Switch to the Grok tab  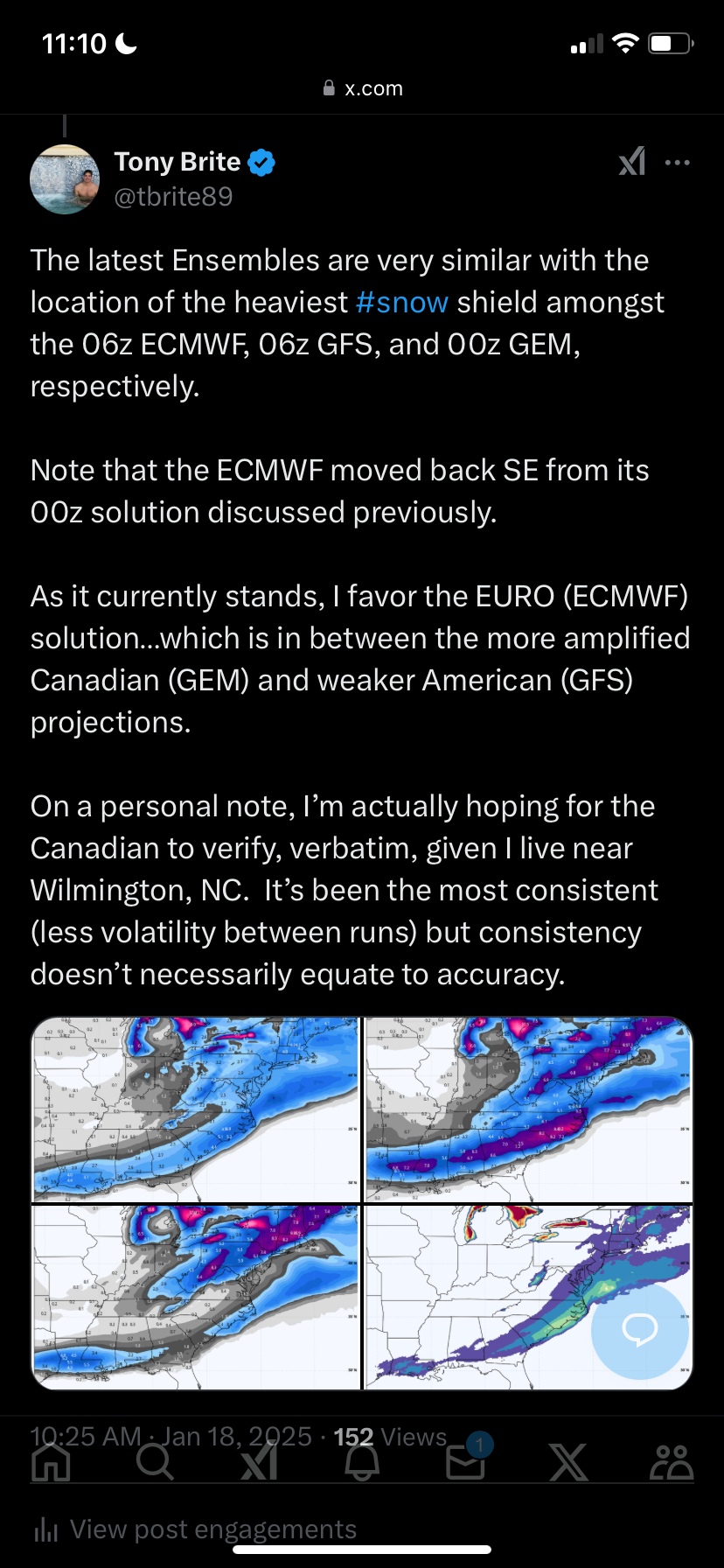click(259, 1461)
